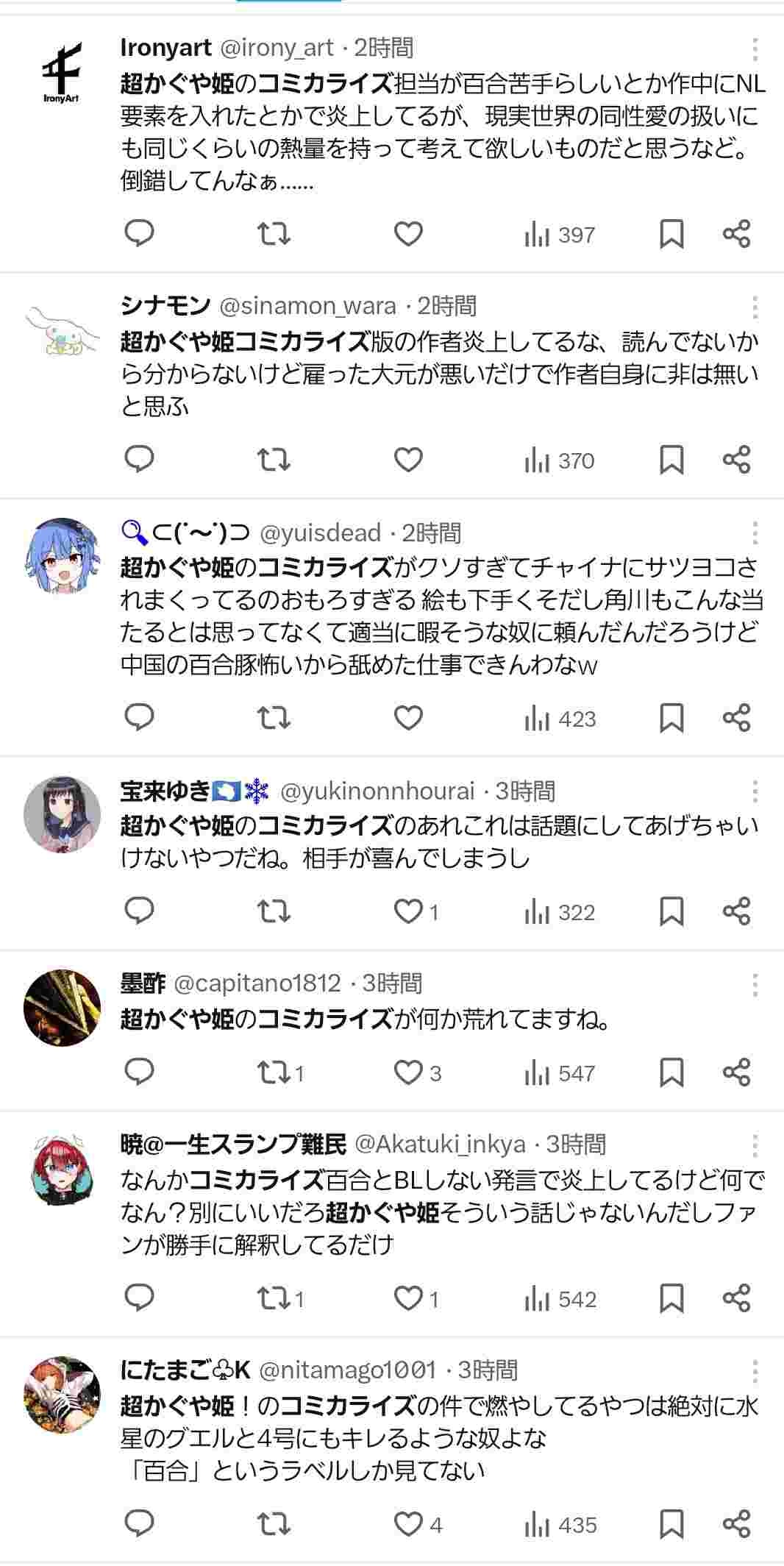The image size is (784, 1566).
Task: Like the post by @yuisdead
Action: tap(408, 718)
